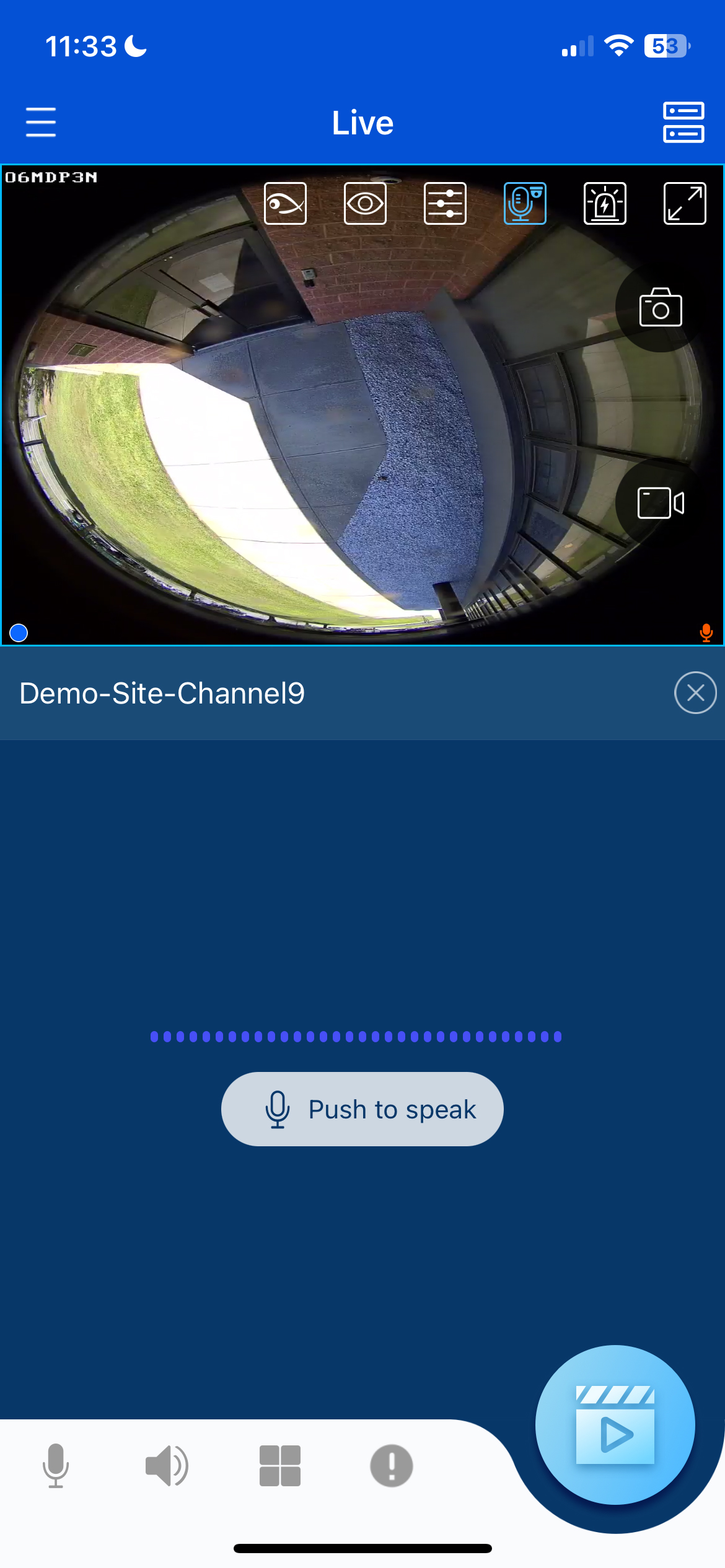Change the grid layout view

pos(280,1465)
